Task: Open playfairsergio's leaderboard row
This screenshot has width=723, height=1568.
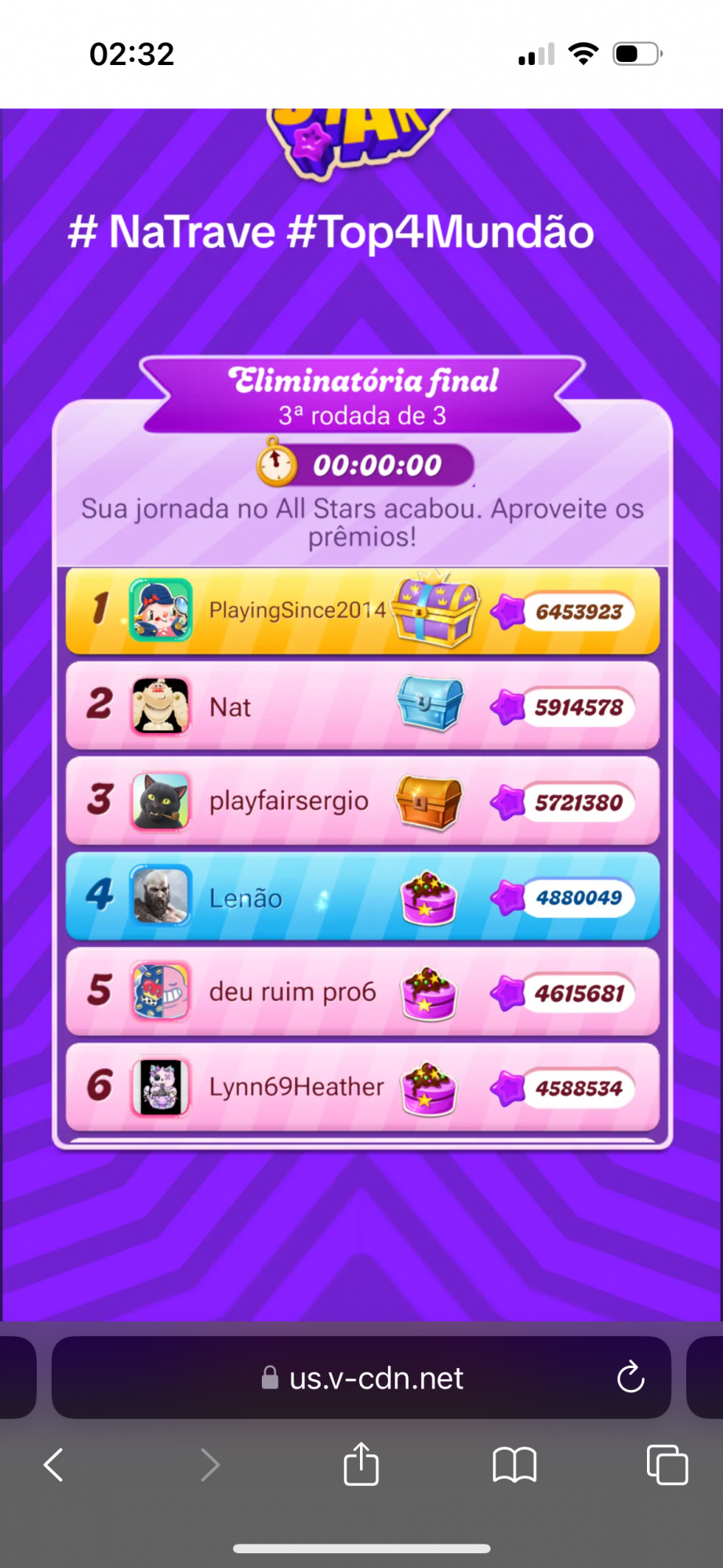Action: pyautogui.click(x=362, y=801)
